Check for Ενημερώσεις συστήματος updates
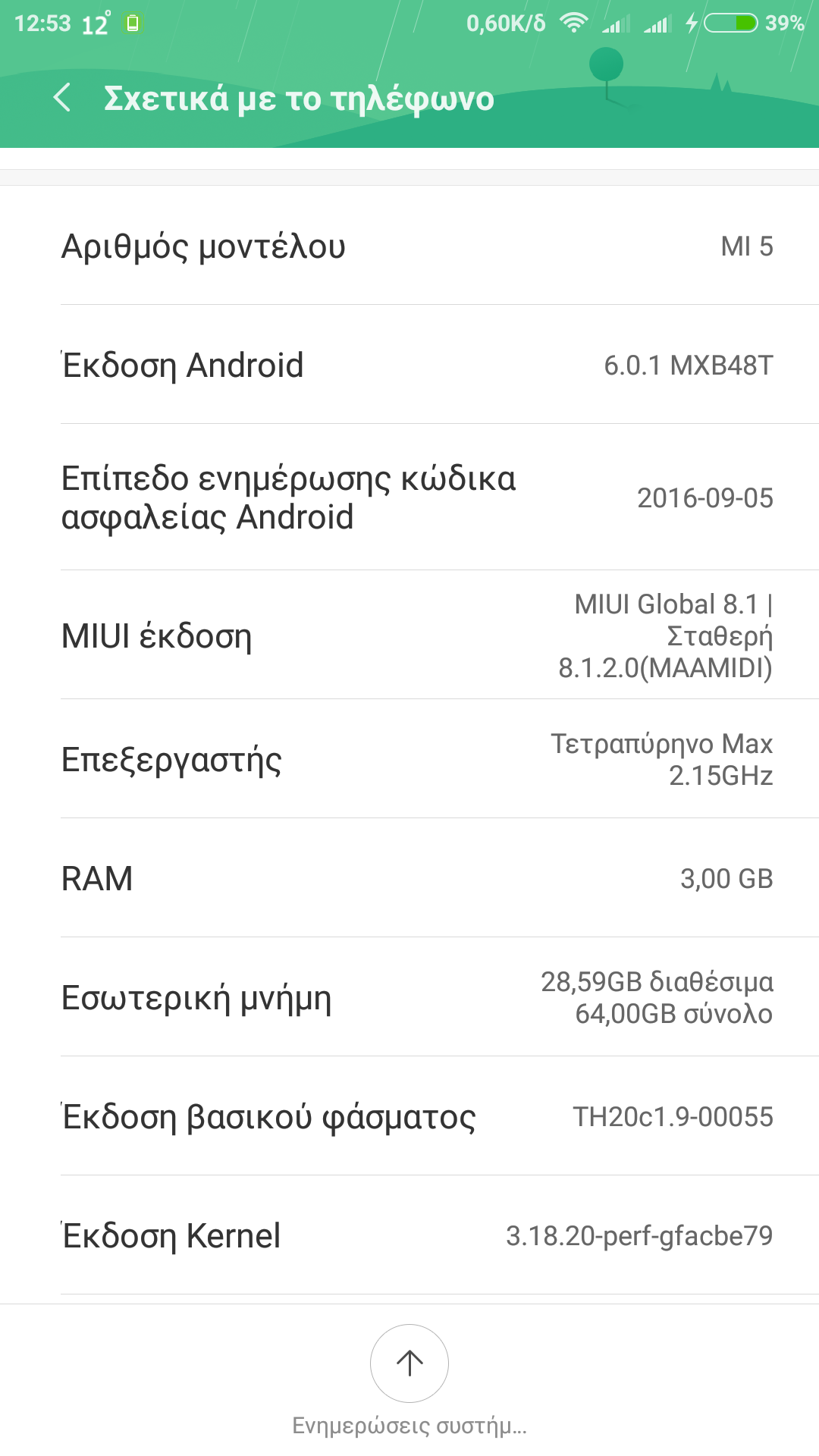The width and height of the screenshot is (819, 1456). click(409, 1364)
